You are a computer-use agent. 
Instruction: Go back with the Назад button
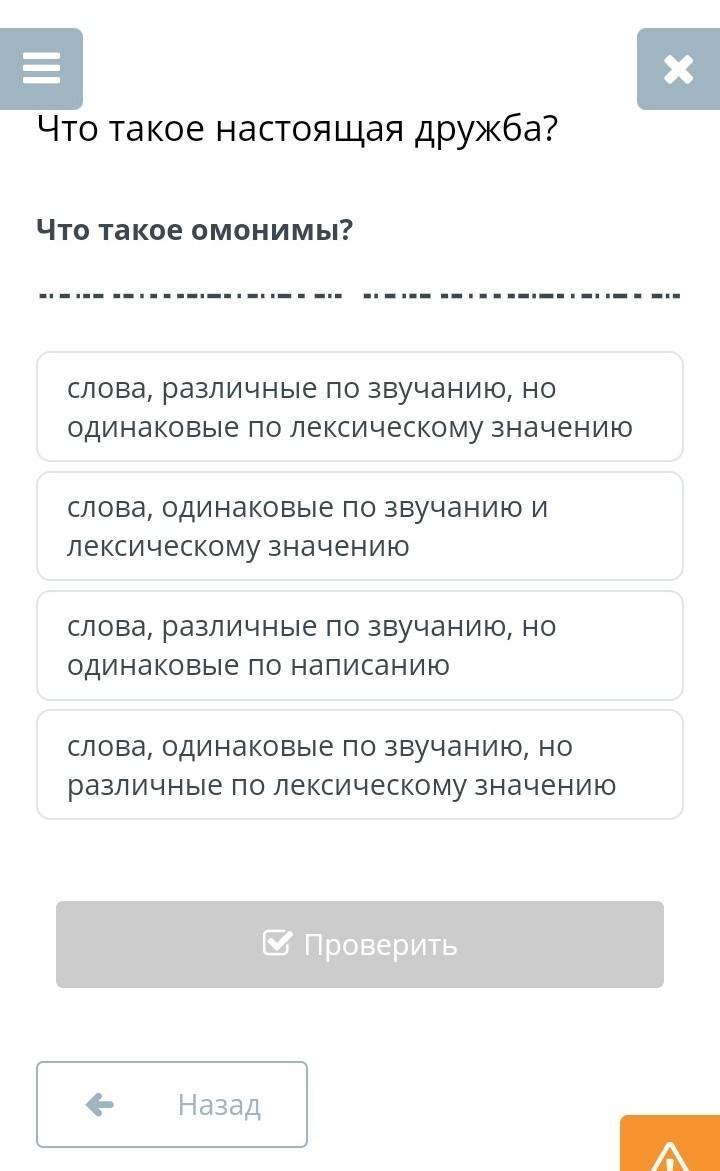click(x=172, y=1105)
